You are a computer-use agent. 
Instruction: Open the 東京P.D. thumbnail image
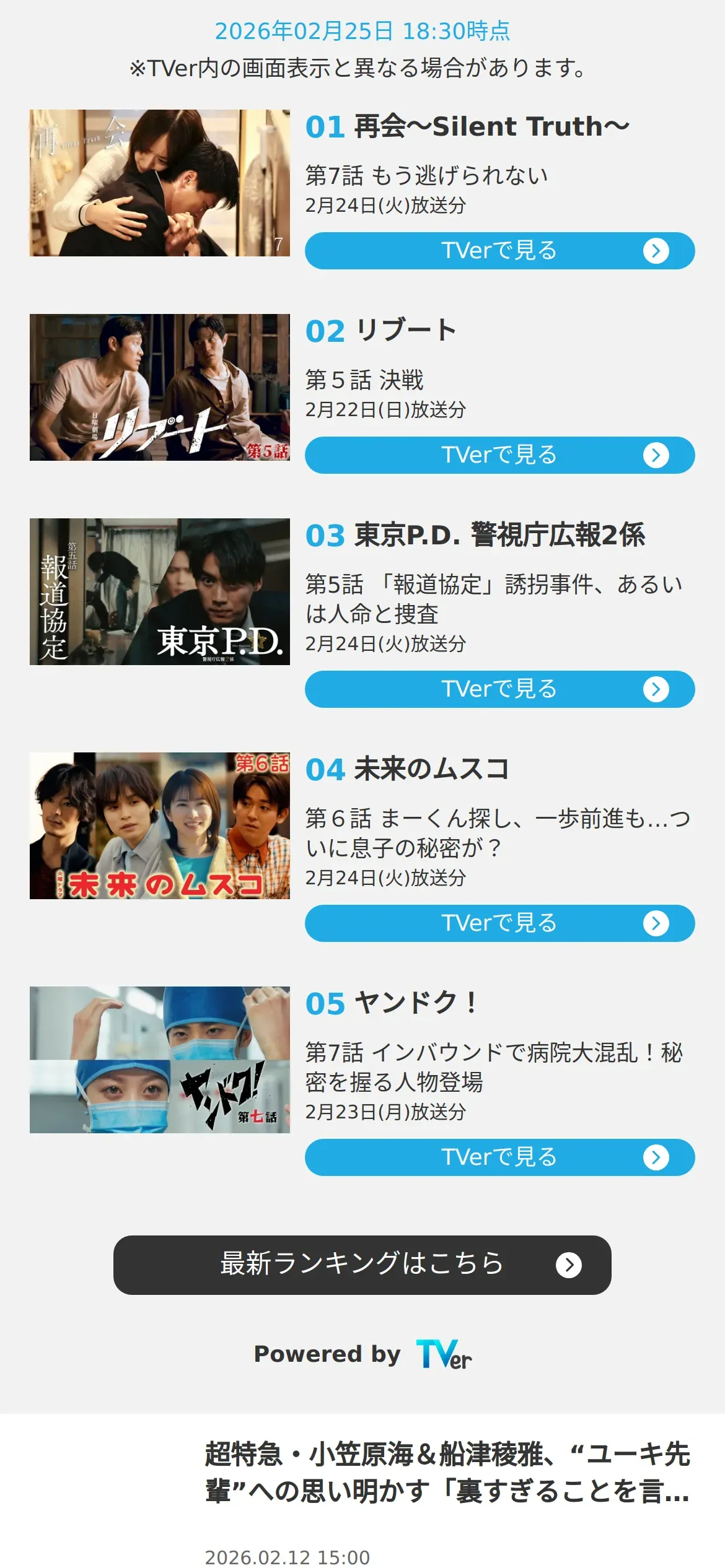point(159,592)
